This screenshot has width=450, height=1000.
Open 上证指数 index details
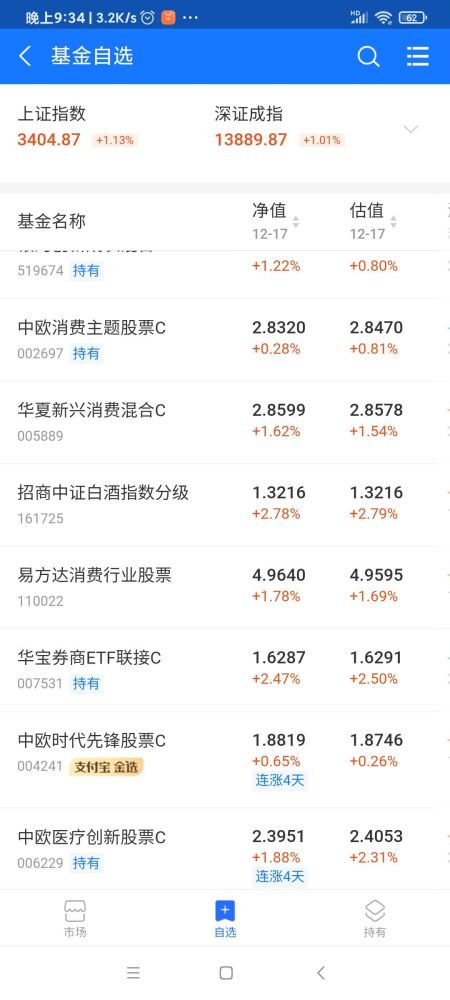[78, 127]
